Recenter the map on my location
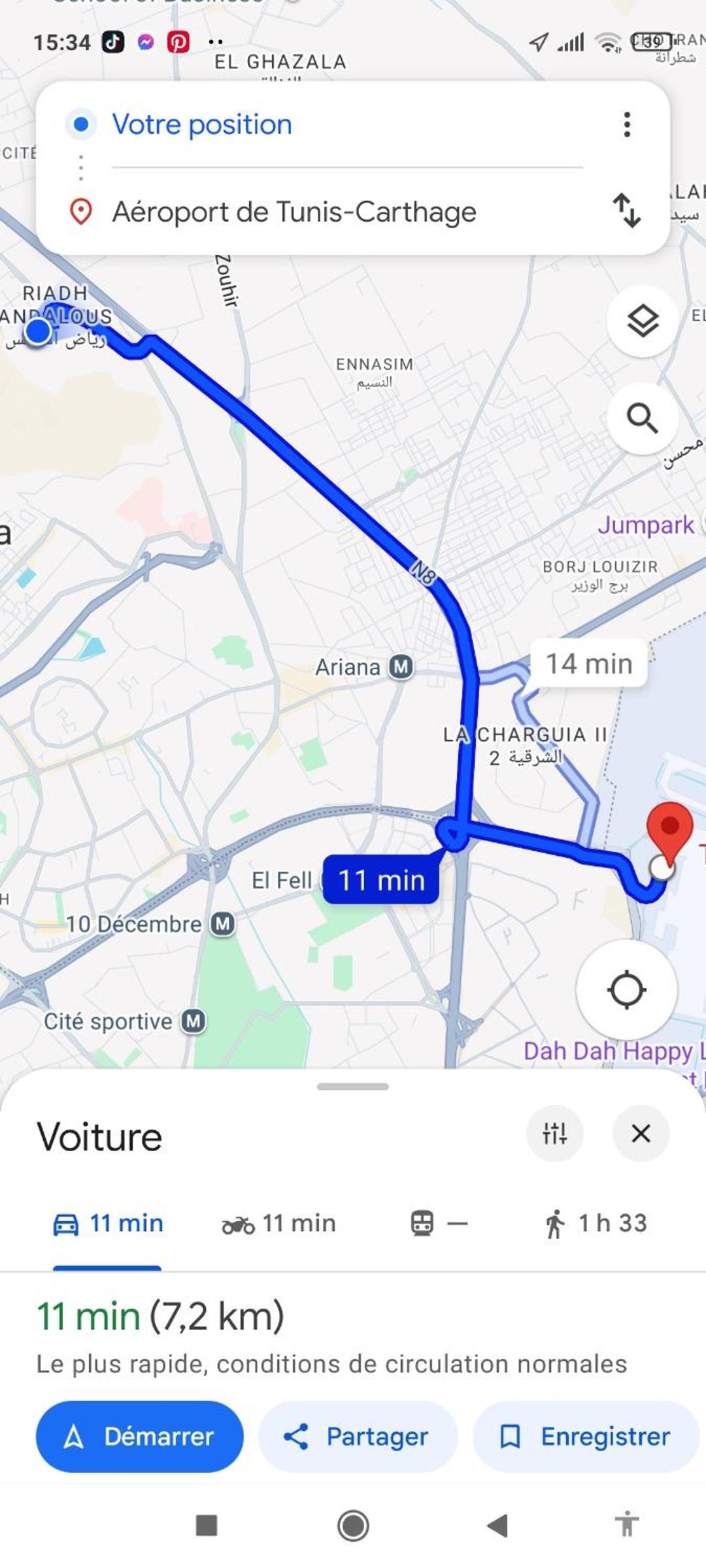The image size is (706, 1568). tap(626, 990)
